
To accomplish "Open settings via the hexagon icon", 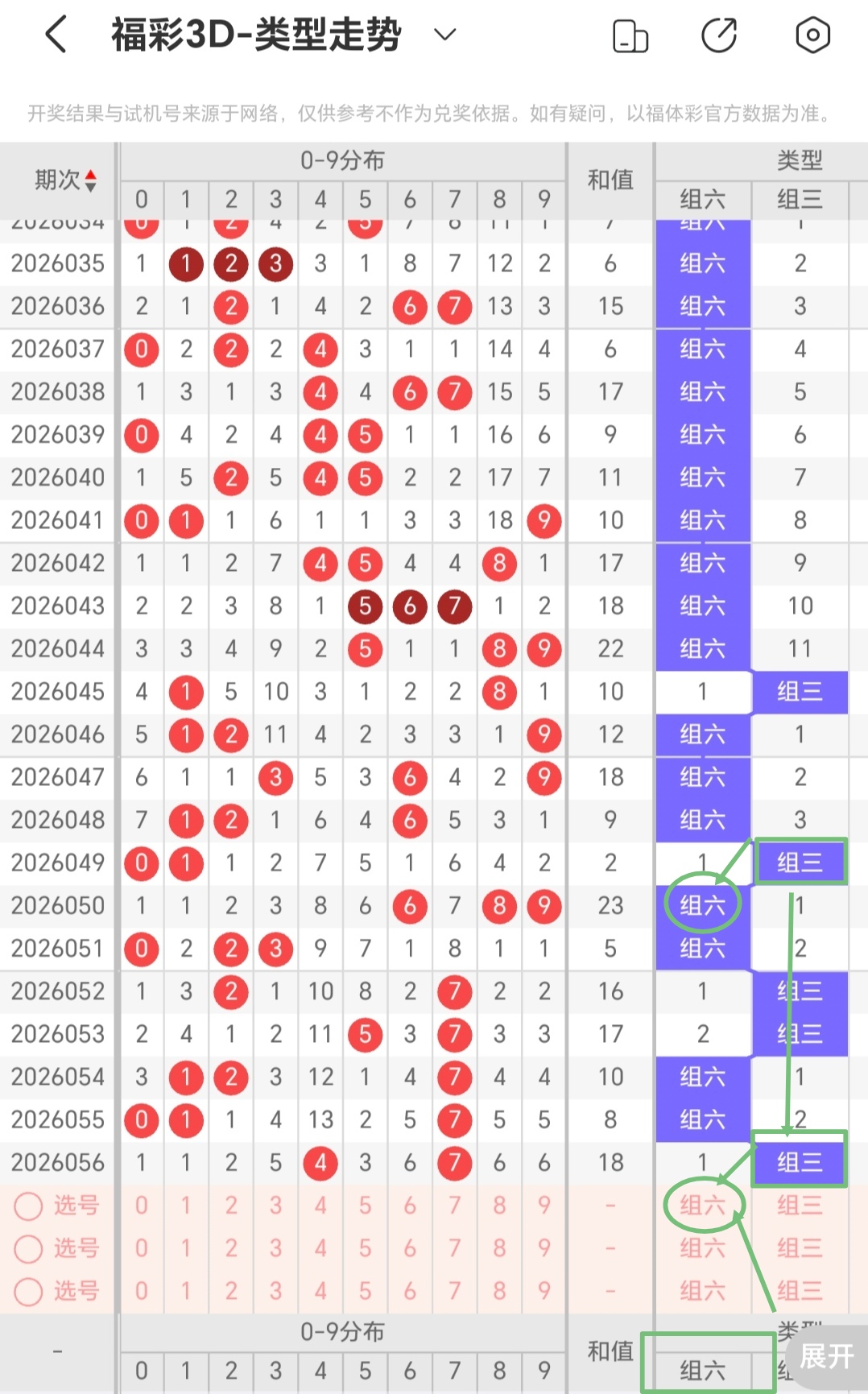I will 812,35.
